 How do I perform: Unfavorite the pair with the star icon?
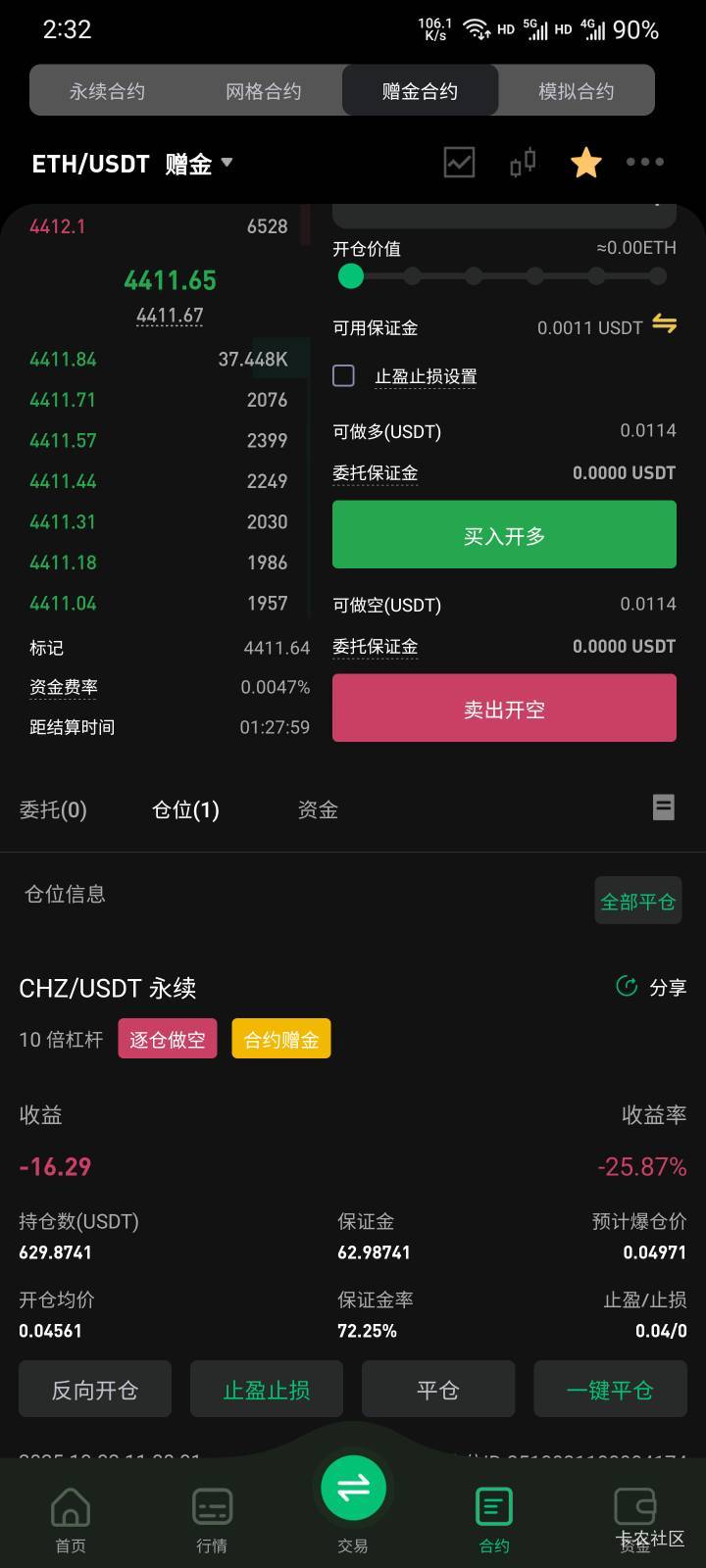tap(586, 163)
